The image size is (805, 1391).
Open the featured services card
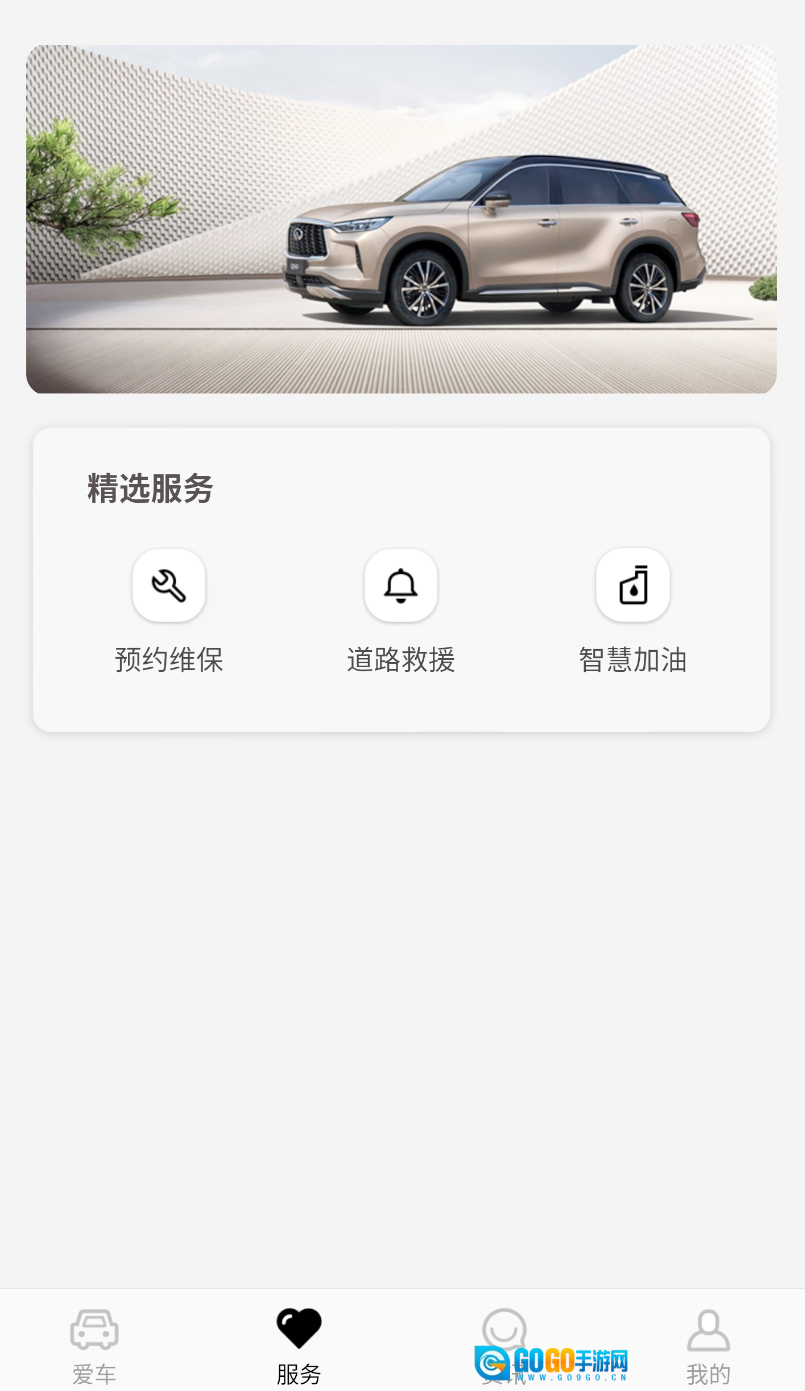tap(400, 580)
